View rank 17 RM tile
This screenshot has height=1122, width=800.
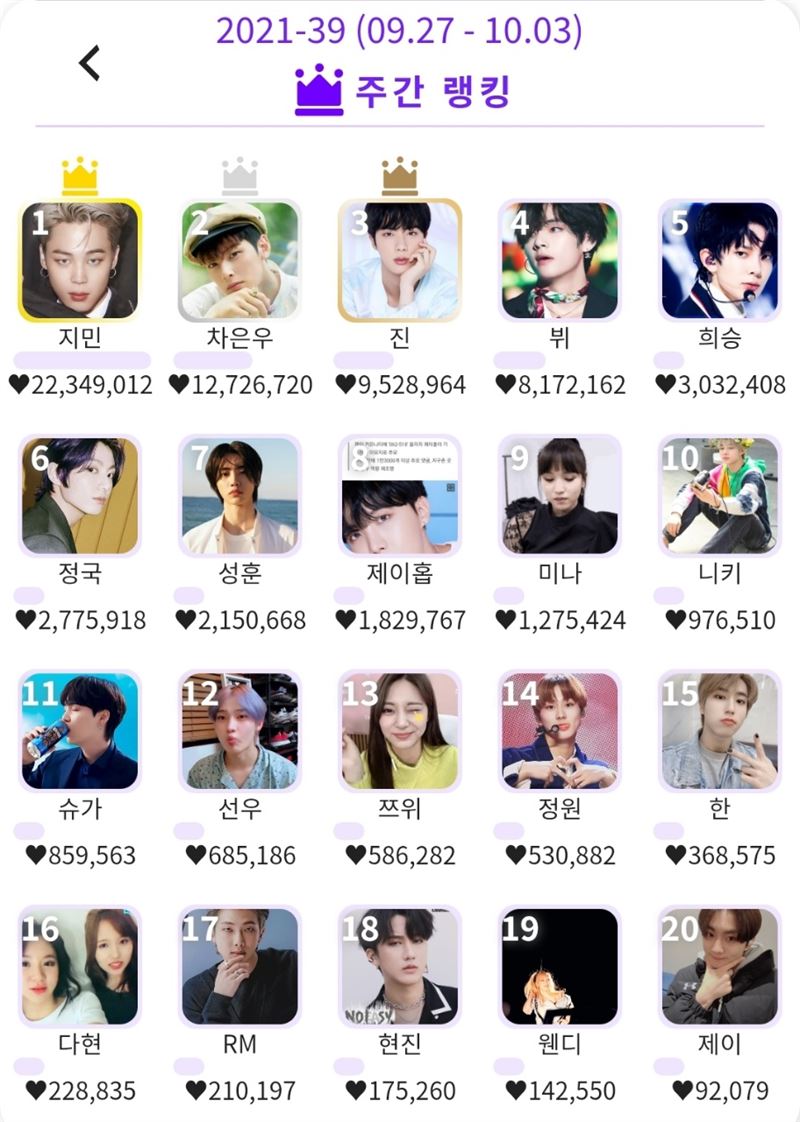240,966
